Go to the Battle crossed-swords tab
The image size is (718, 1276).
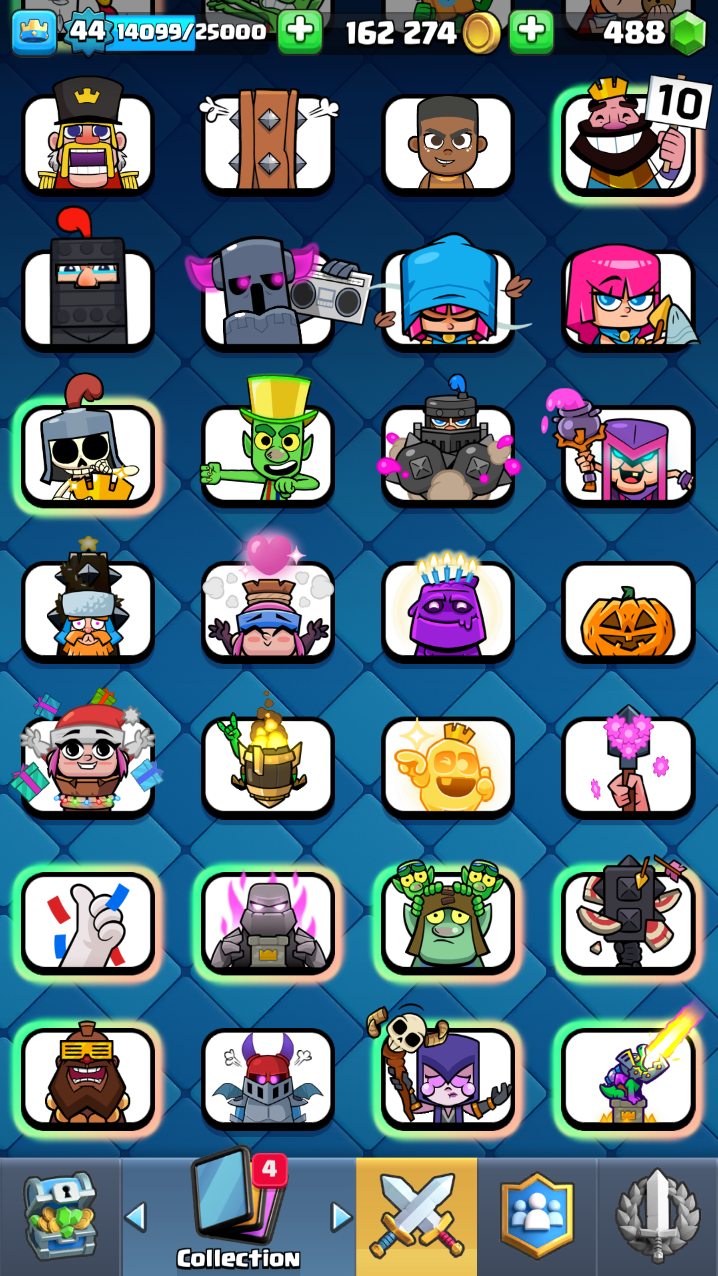click(x=416, y=1216)
